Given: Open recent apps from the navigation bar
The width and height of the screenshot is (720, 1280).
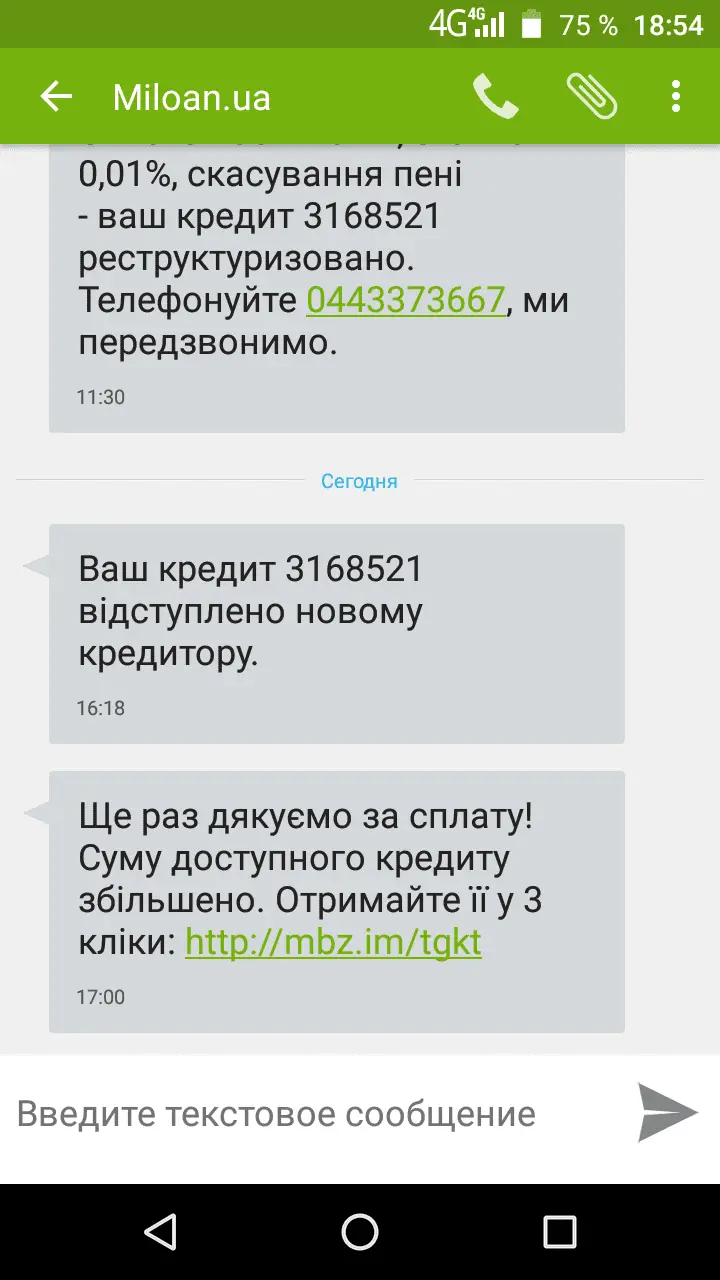Looking at the screenshot, I should [x=560, y=1232].
